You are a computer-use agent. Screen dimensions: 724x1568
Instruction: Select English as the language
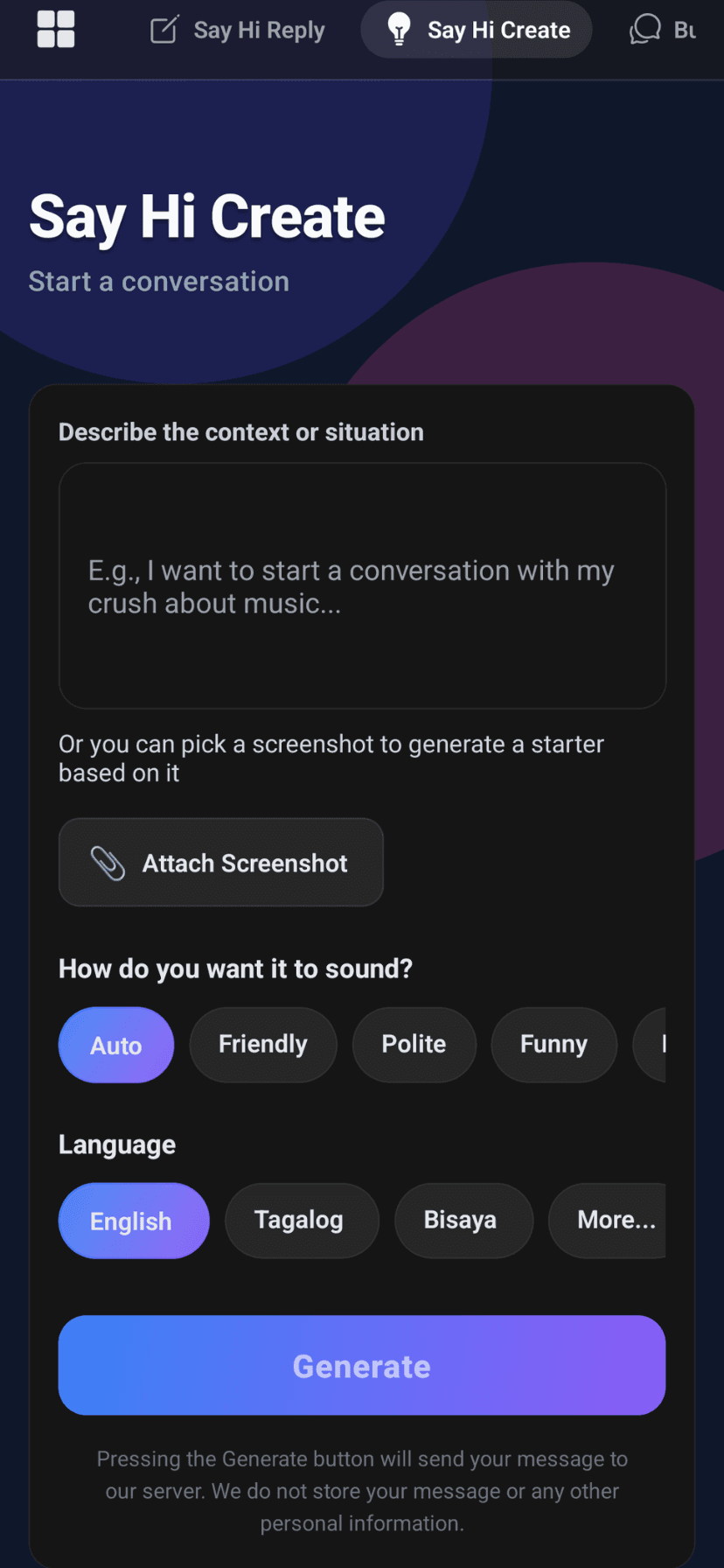[133, 1220]
